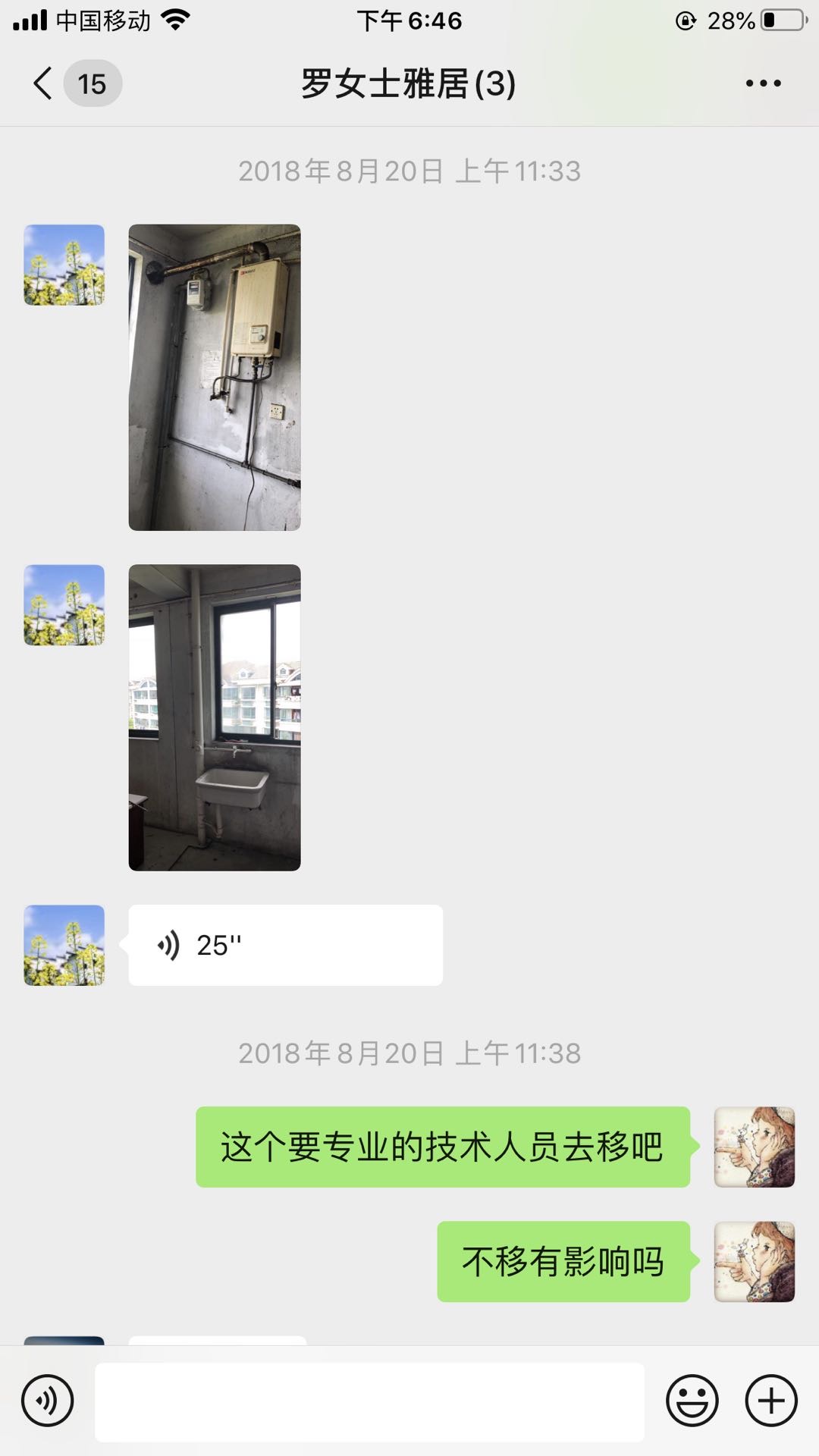This screenshot has height=1456, width=819.
Task: Play the 25-second voice message
Action: tap(285, 945)
